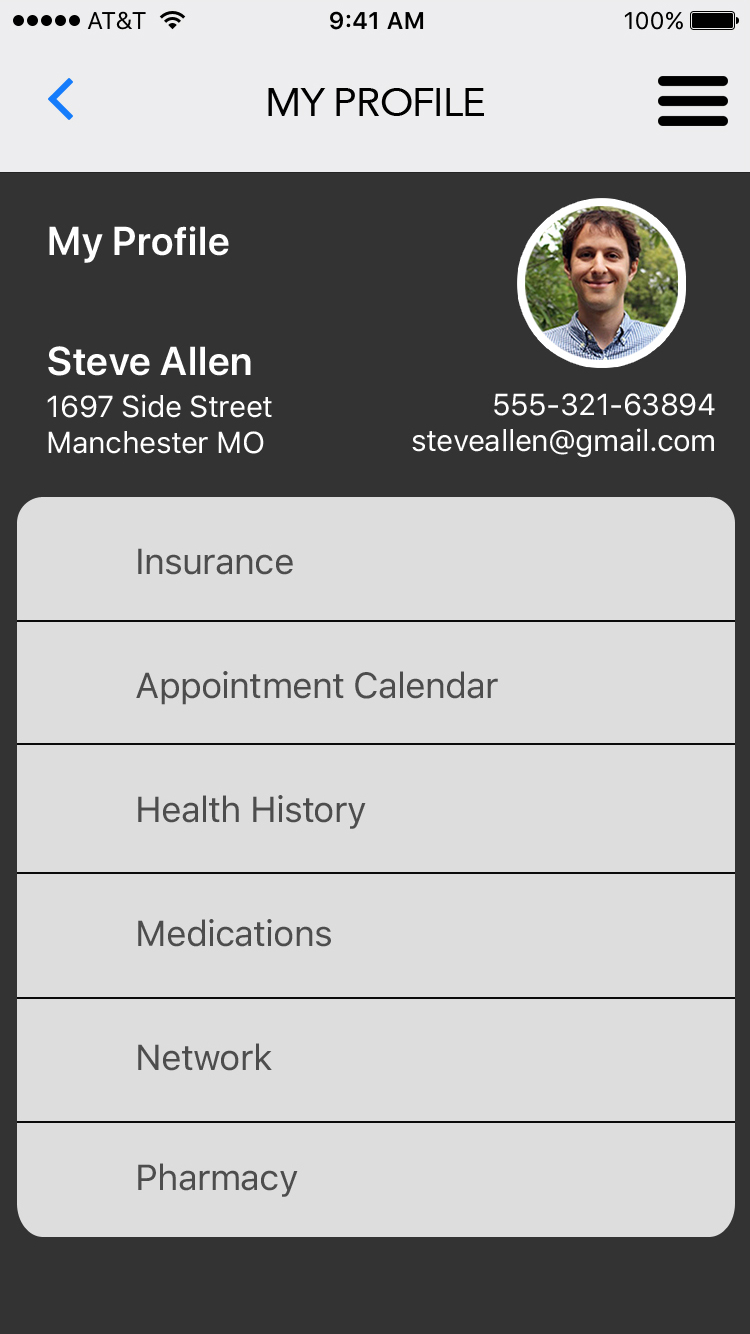750x1334 pixels.
Task: Open the Network section
Action: pyautogui.click(x=375, y=1058)
